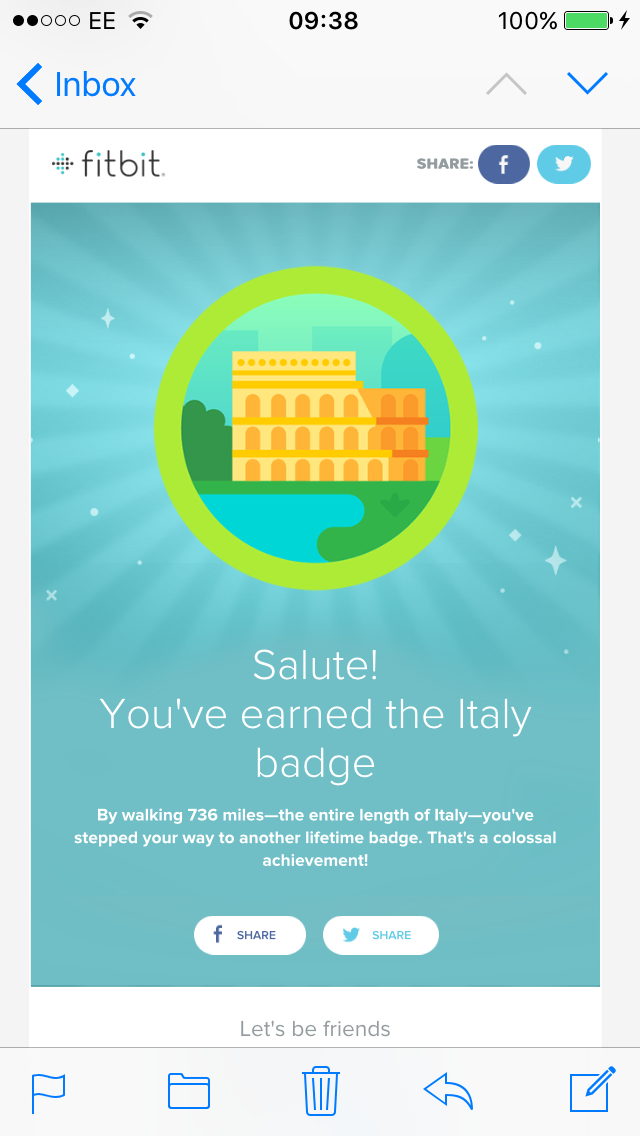Delete this email with trash icon
This screenshot has width=640, height=1136.
(321, 1091)
